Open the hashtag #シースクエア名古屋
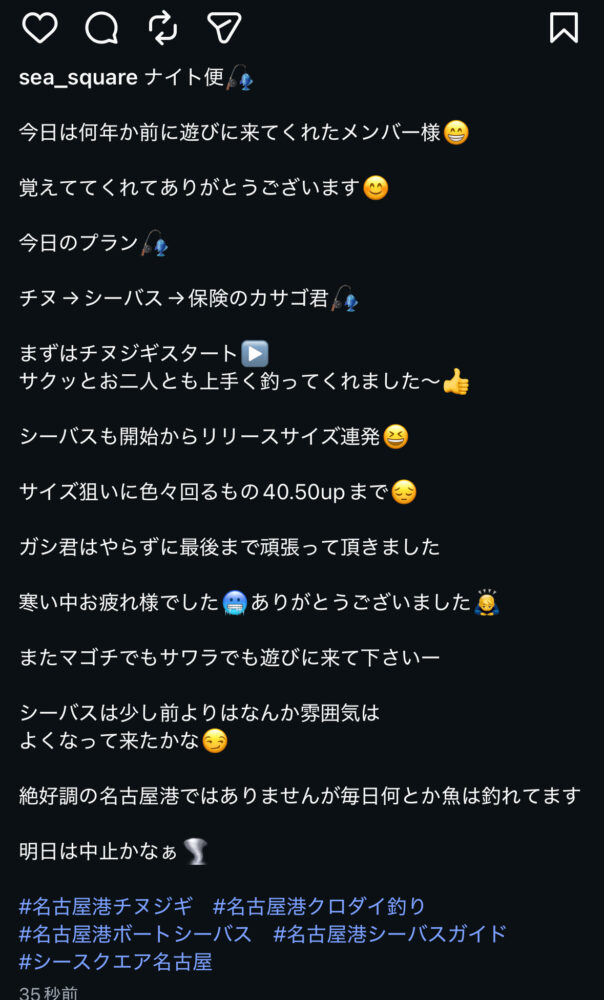Viewport: 604px width, 1000px height. click(x=115, y=962)
